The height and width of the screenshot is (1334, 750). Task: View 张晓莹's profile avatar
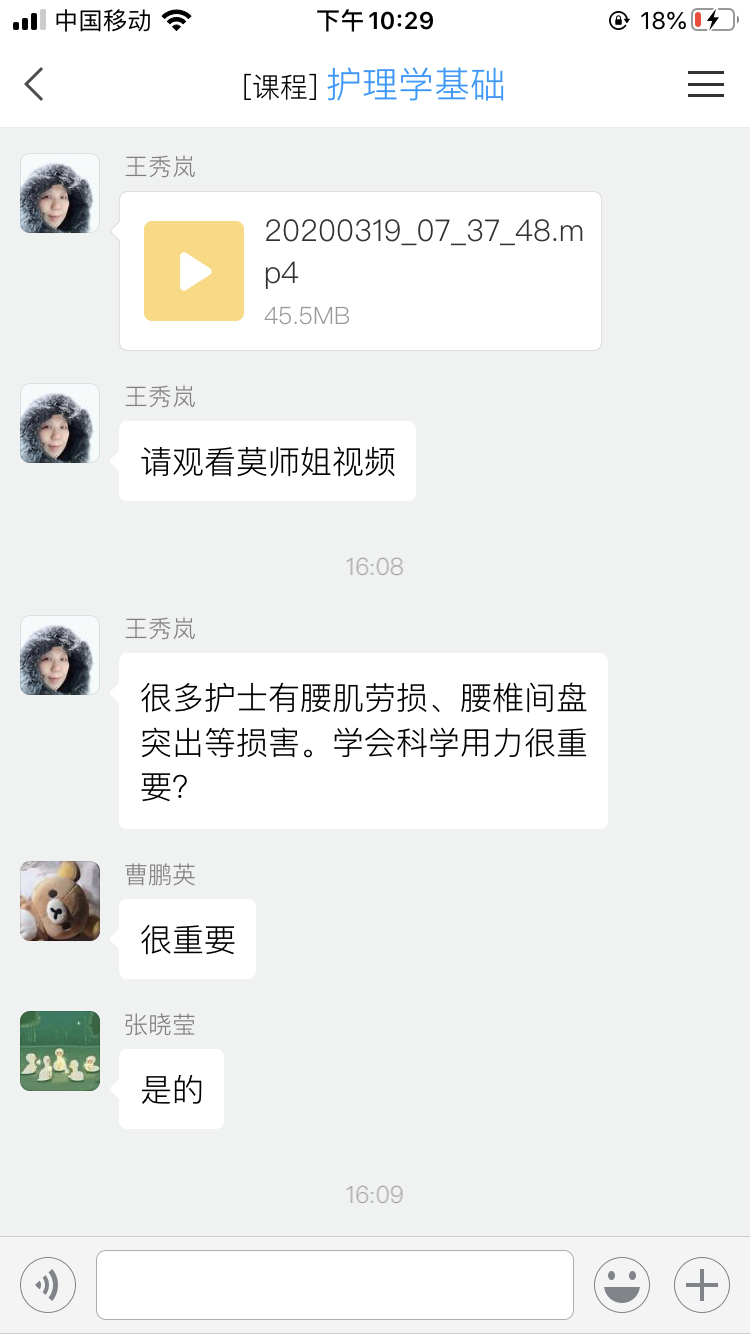click(x=60, y=1051)
